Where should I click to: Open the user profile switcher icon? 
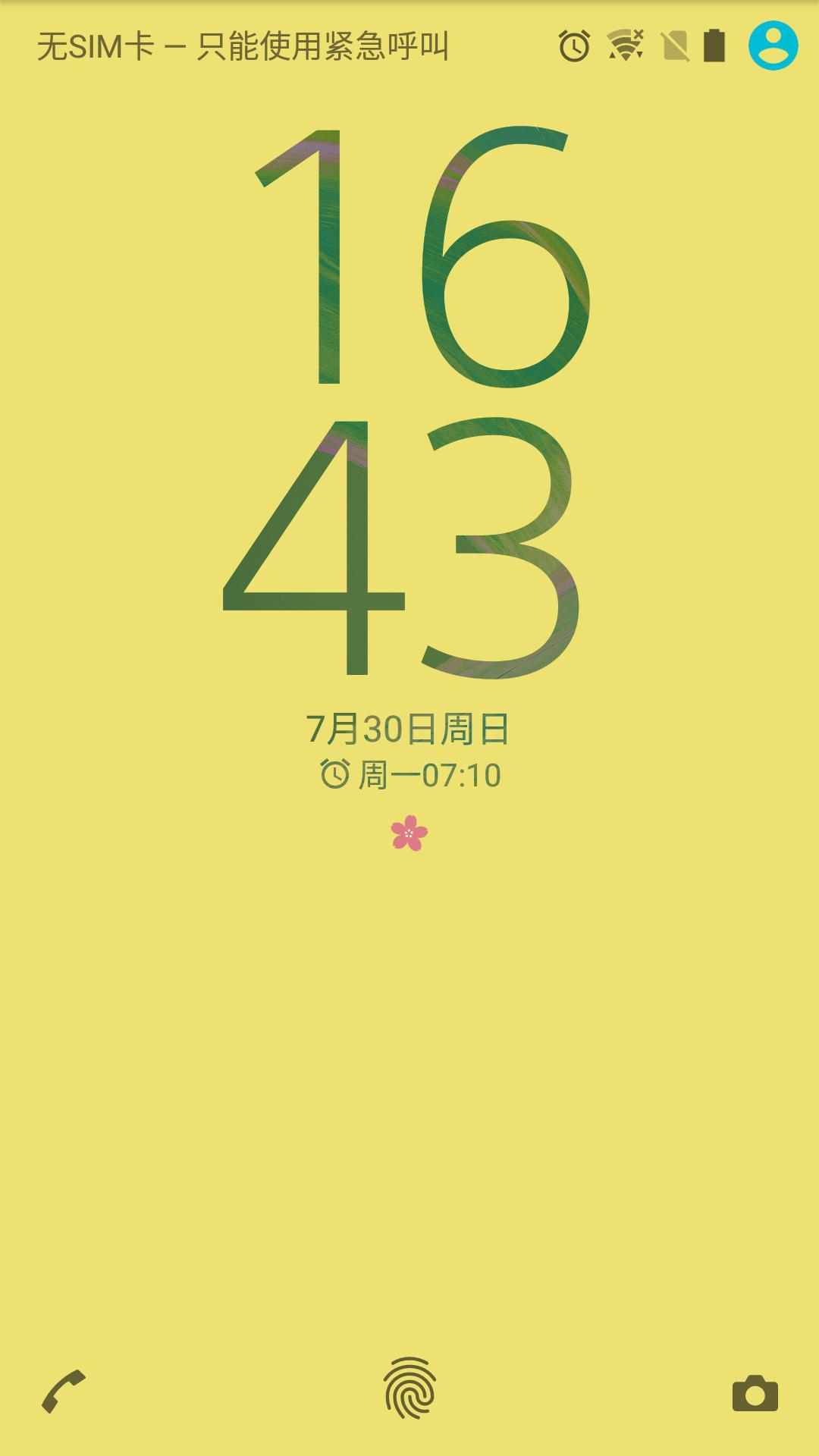pos(773,45)
